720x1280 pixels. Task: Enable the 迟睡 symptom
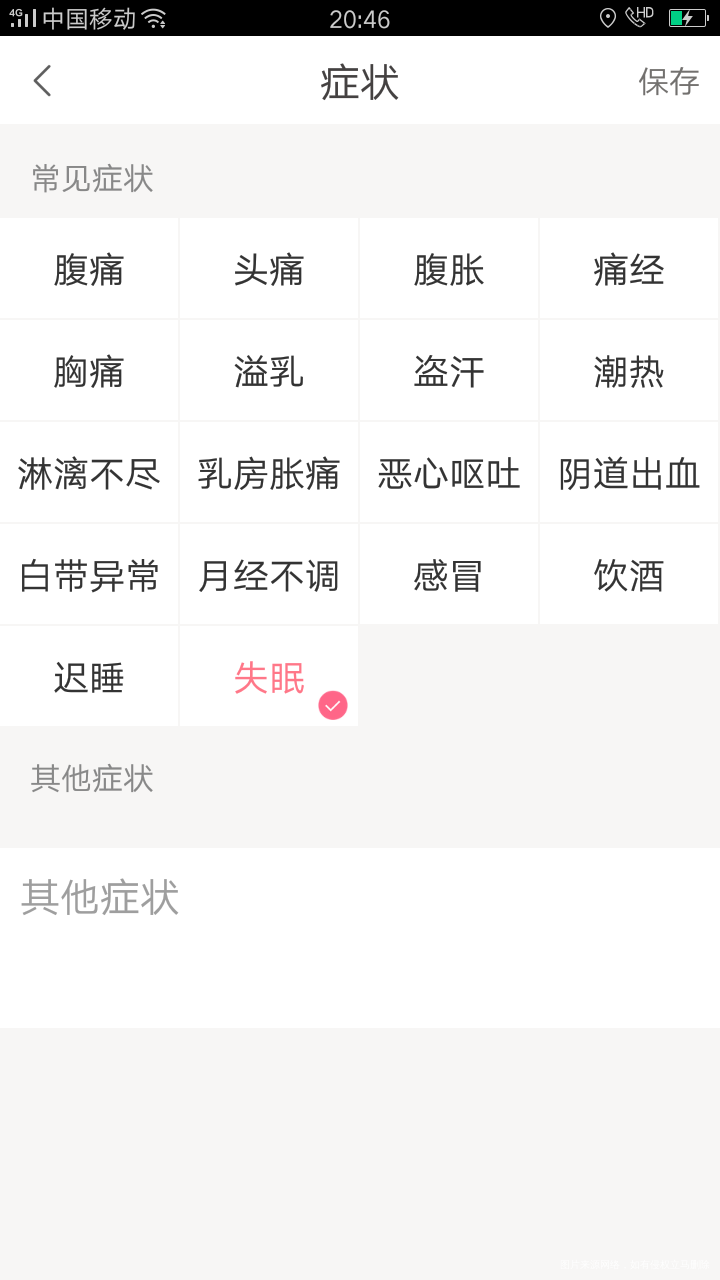click(x=89, y=676)
